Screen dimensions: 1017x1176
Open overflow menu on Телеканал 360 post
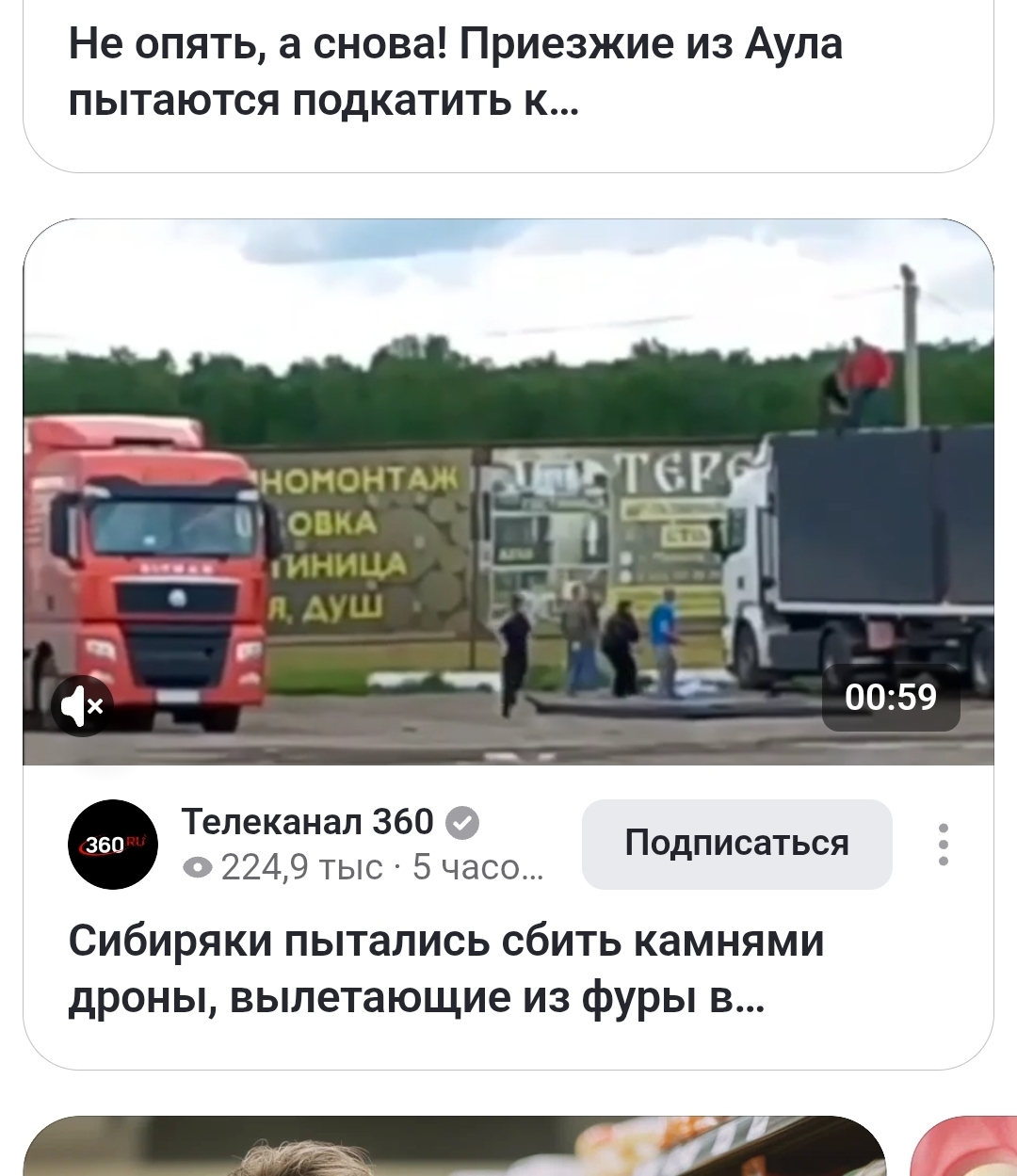(x=943, y=845)
